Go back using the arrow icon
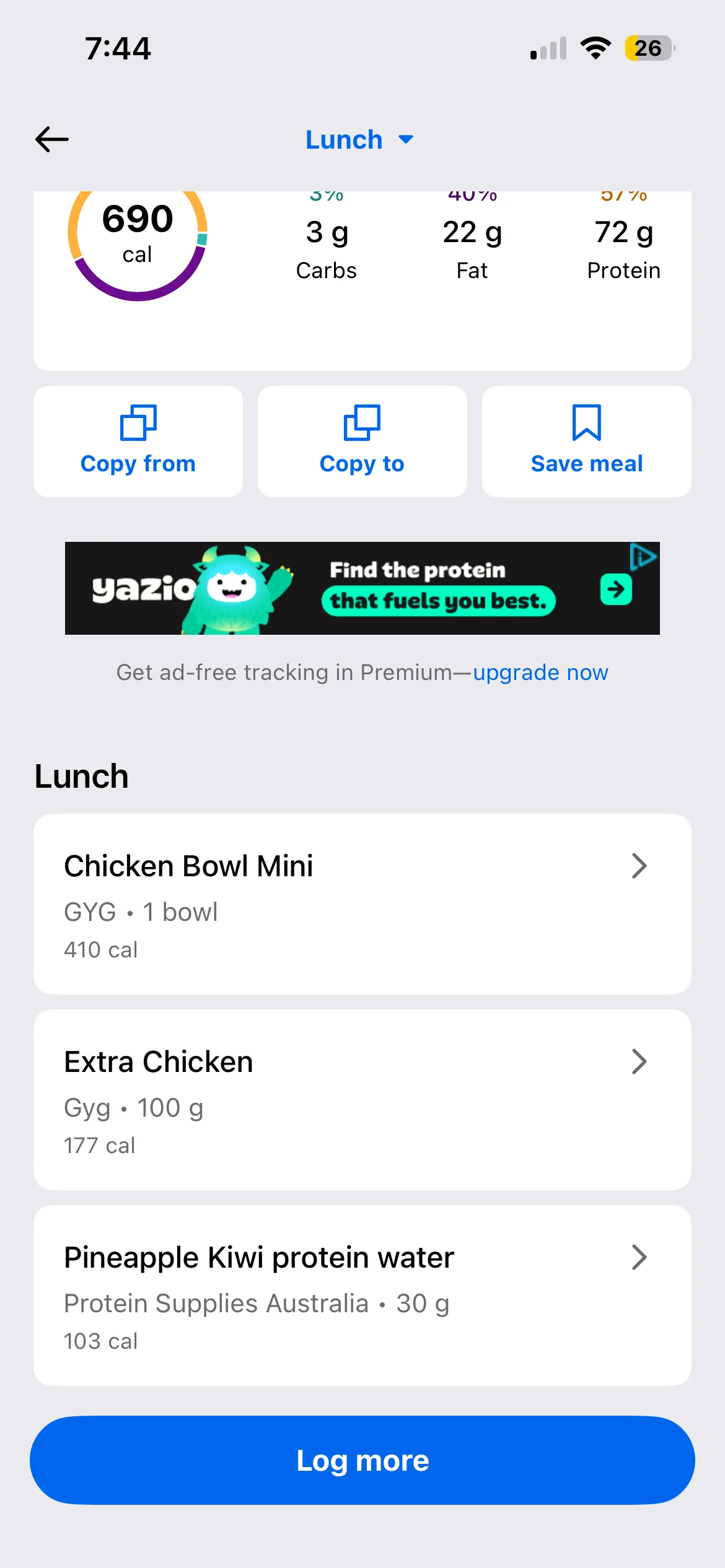This screenshot has width=725, height=1568. click(52, 139)
